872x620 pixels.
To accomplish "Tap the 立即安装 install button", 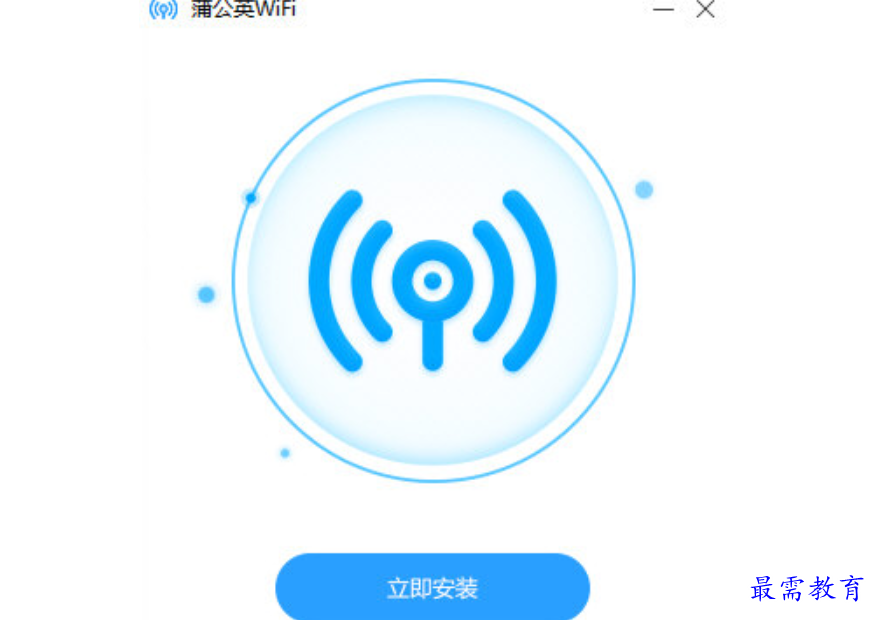I will click(x=432, y=588).
